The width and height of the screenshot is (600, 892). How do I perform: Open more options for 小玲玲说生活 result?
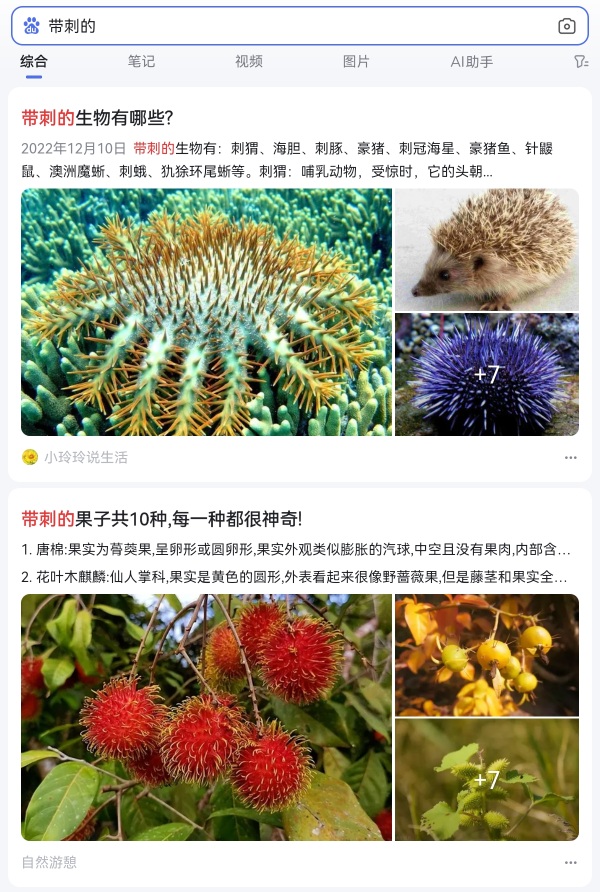(x=570, y=457)
